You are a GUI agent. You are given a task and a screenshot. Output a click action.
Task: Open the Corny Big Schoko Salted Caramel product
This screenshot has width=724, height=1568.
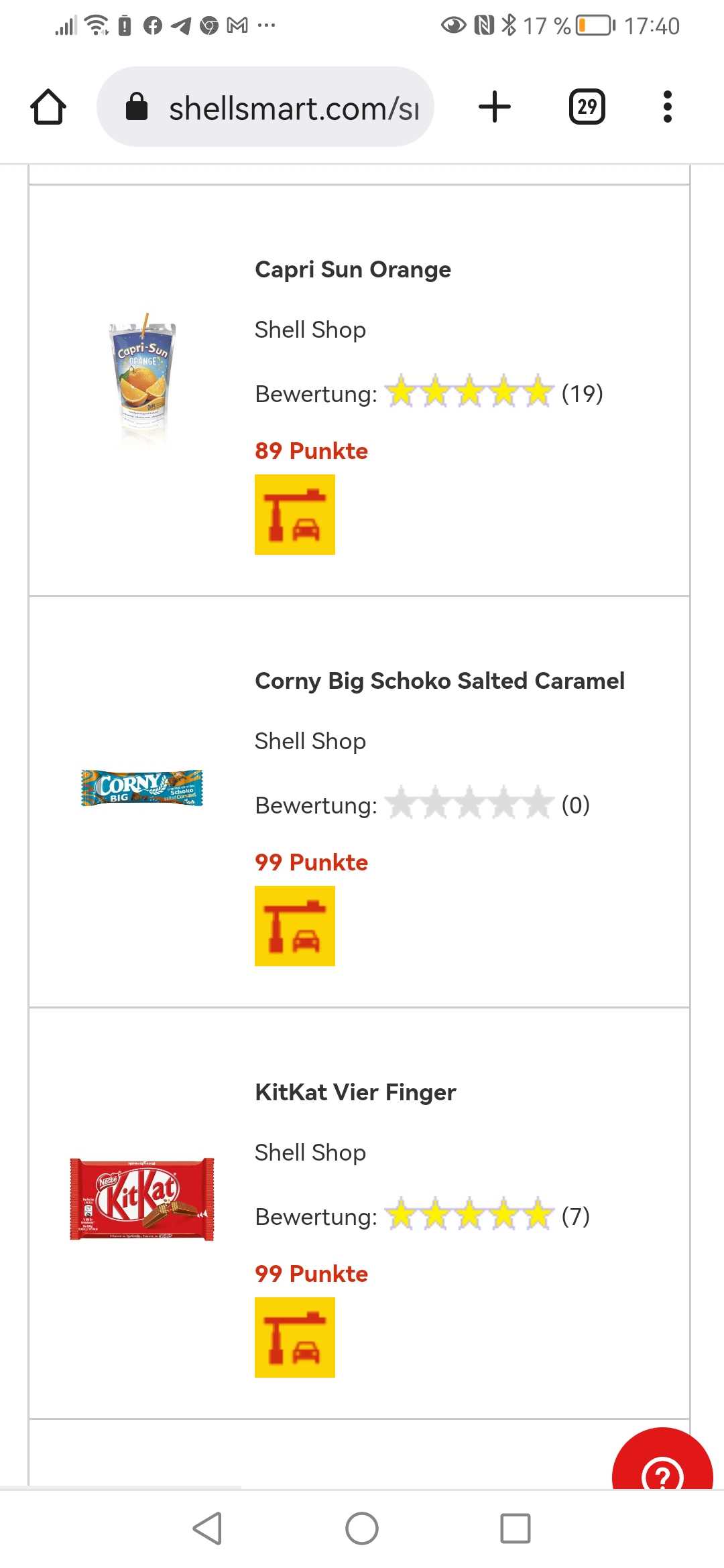[440, 681]
